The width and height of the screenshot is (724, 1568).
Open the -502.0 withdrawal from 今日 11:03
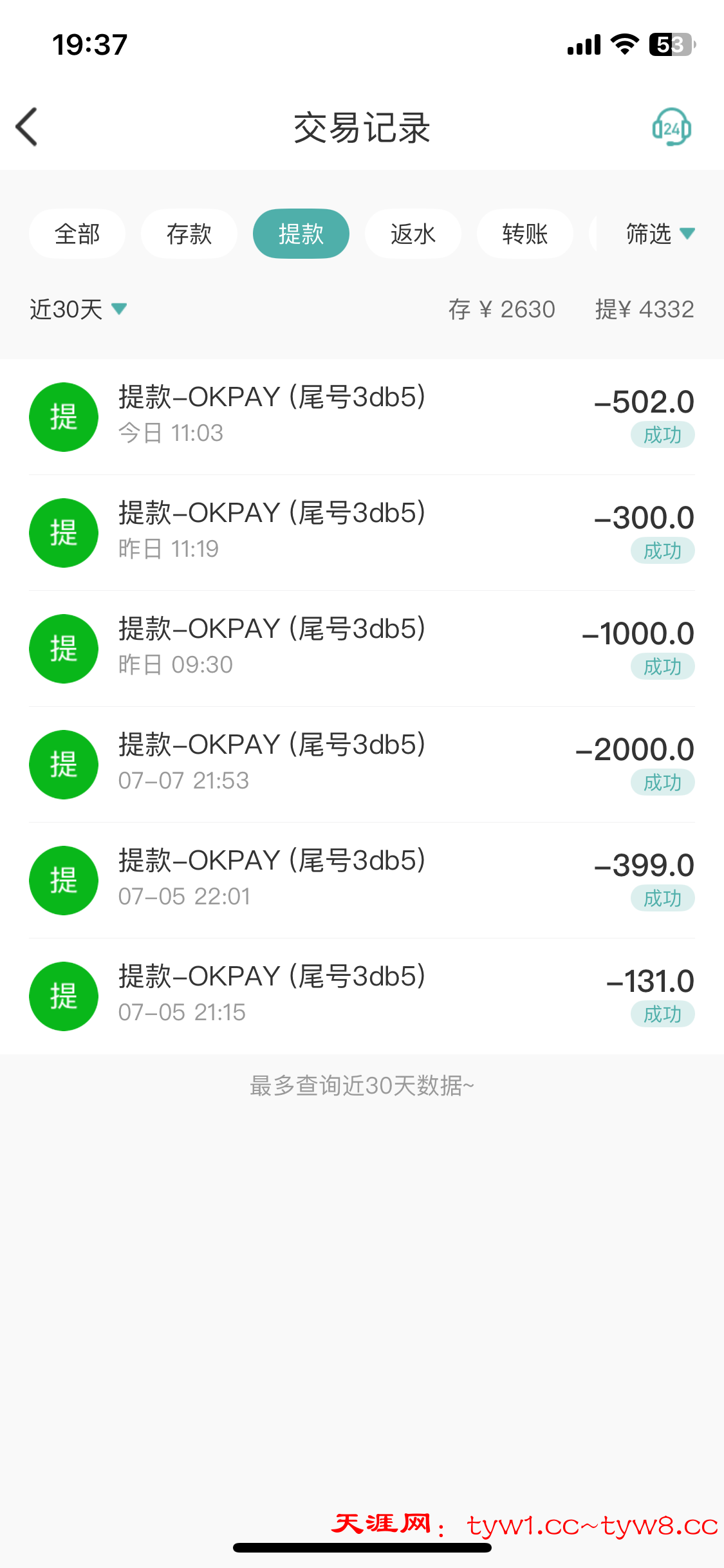(362, 416)
